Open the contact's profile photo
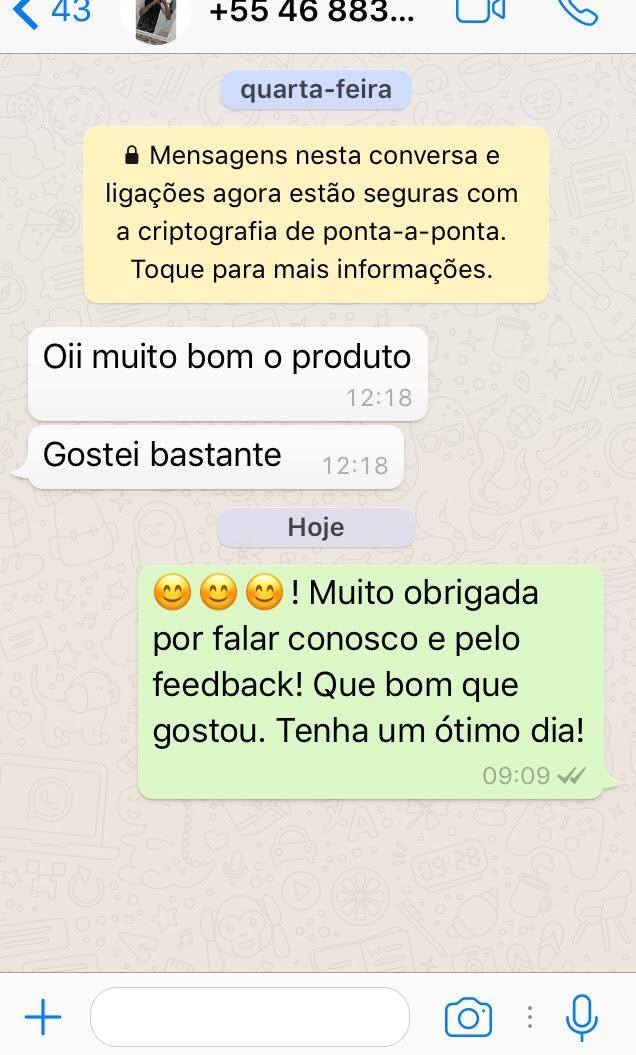This screenshot has height=1055, width=636. click(156, 18)
